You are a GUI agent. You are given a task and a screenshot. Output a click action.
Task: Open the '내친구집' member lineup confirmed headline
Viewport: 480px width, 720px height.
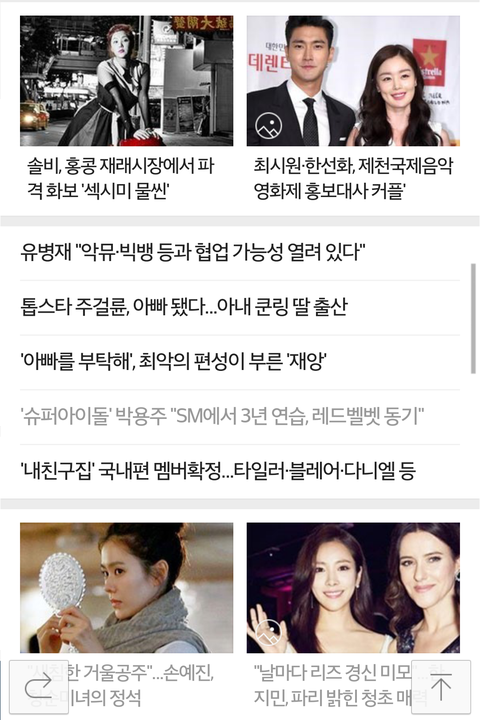coord(218,471)
